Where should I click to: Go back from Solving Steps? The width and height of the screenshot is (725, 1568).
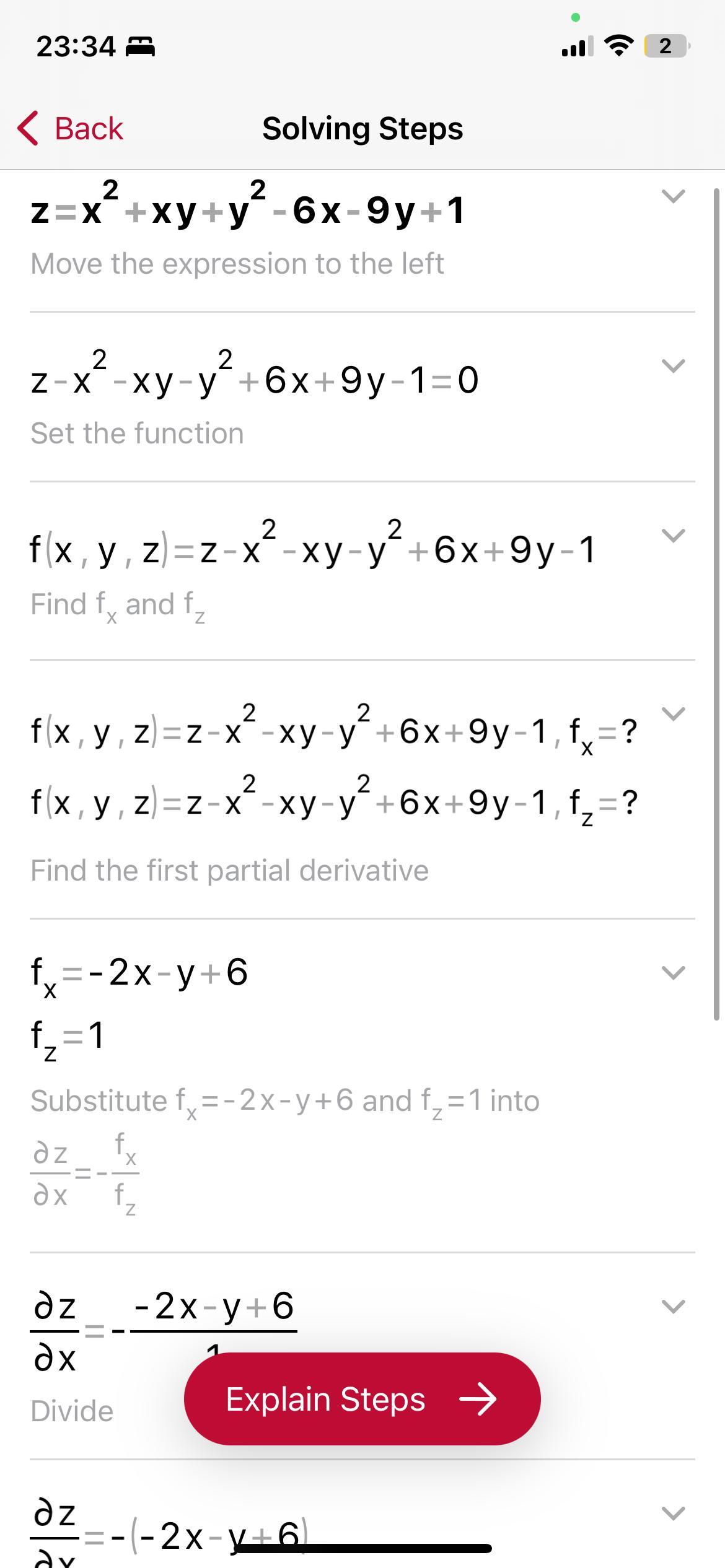pyautogui.click(x=71, y=129)
